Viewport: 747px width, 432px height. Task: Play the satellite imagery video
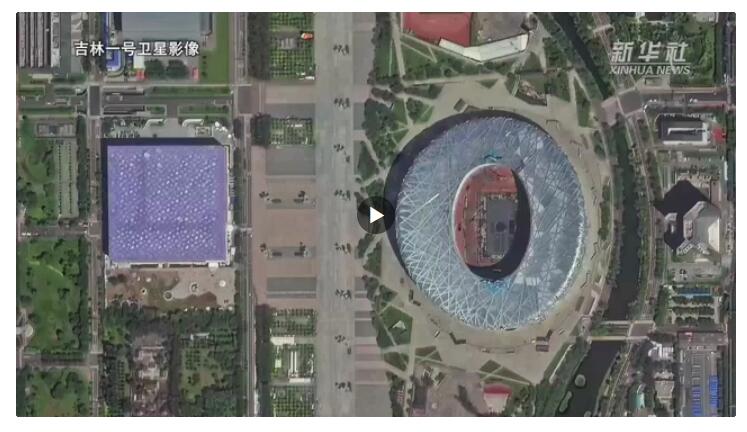coord(375,215)
